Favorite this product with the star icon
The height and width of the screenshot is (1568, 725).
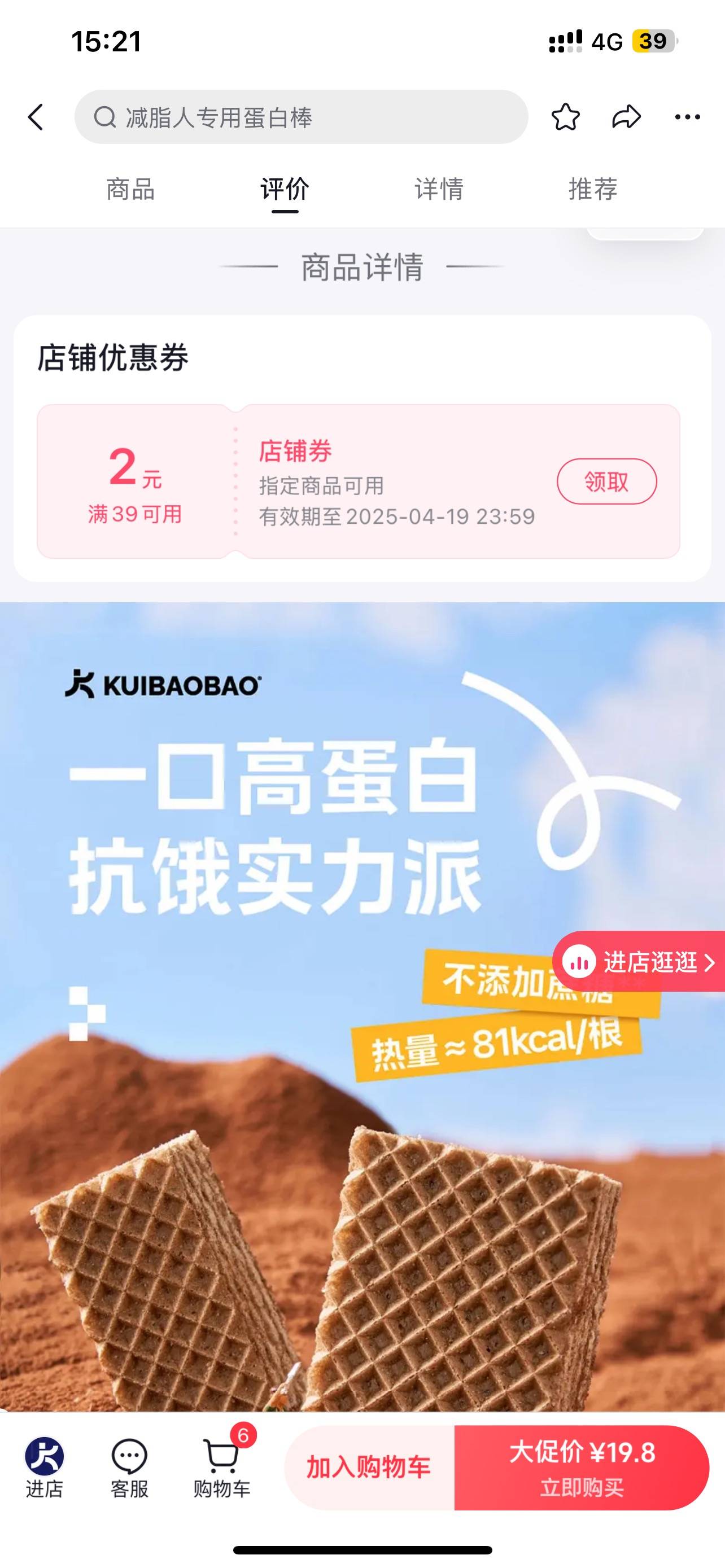(x=566, y=117)
